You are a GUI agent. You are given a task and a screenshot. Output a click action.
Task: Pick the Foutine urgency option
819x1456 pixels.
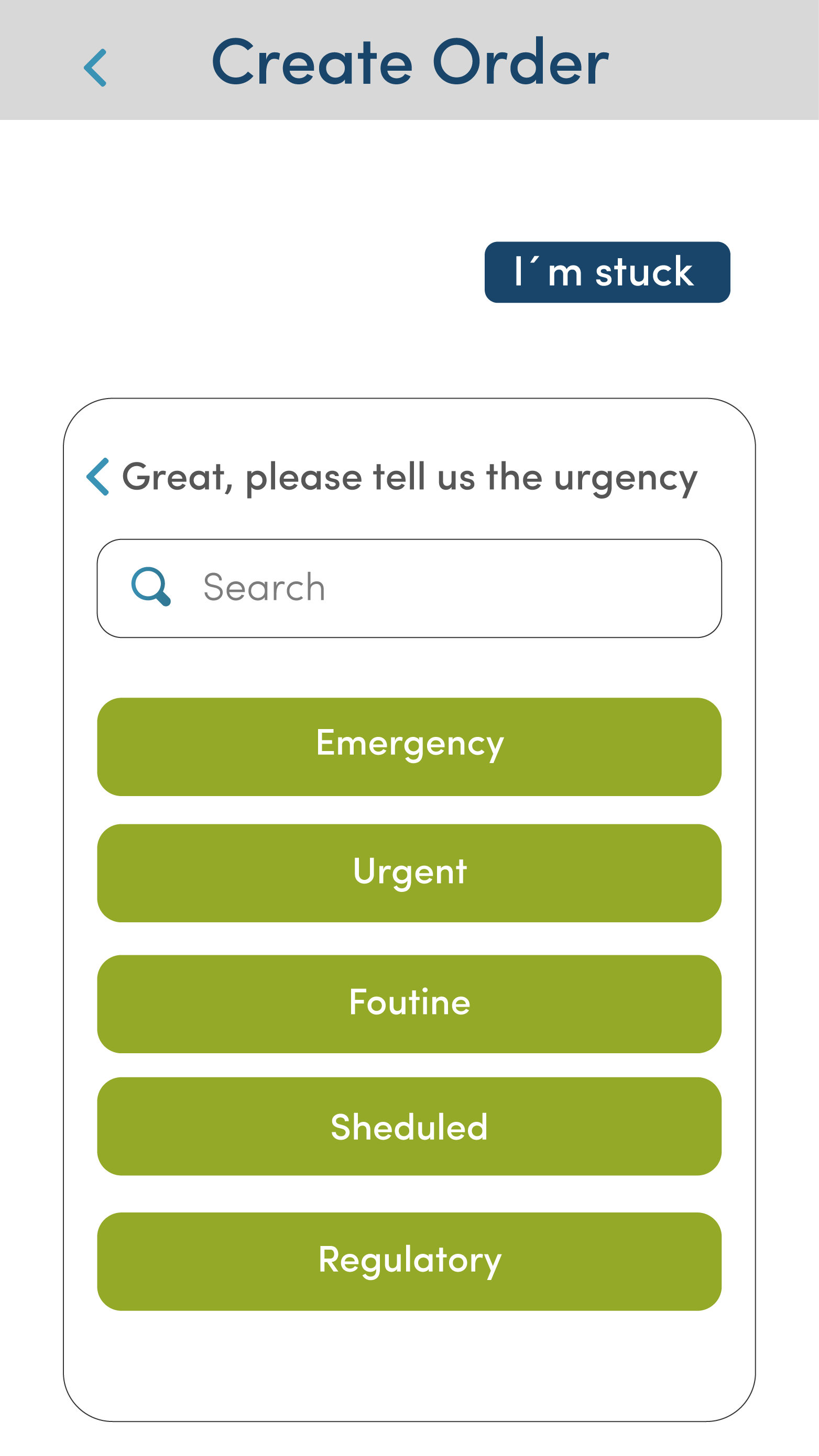click(409, 1004)
